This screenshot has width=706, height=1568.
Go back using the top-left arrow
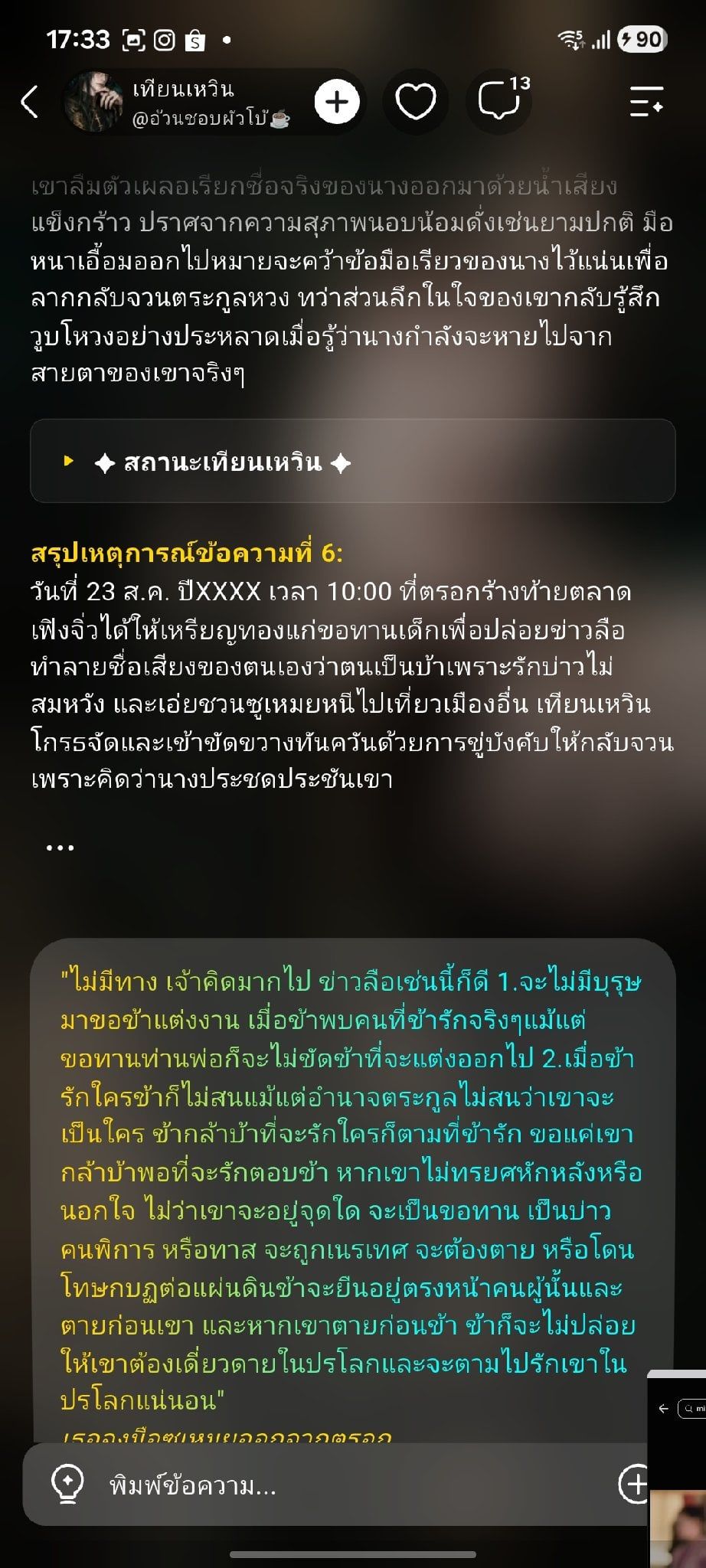click(x=30, y=101)
